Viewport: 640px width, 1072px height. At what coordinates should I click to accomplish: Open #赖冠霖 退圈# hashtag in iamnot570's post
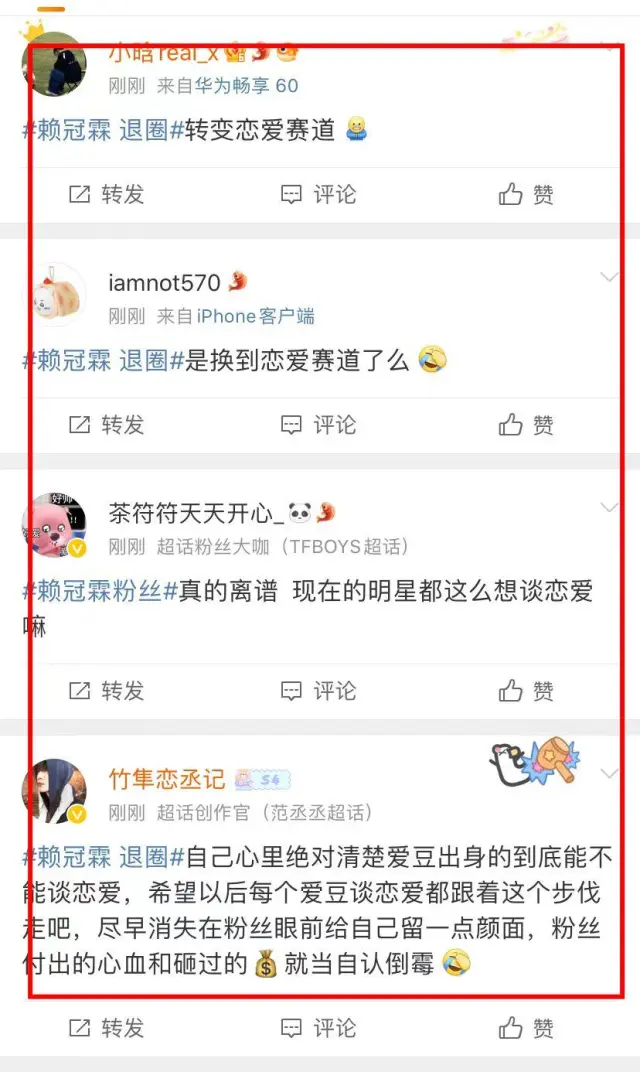pos(103,360)
